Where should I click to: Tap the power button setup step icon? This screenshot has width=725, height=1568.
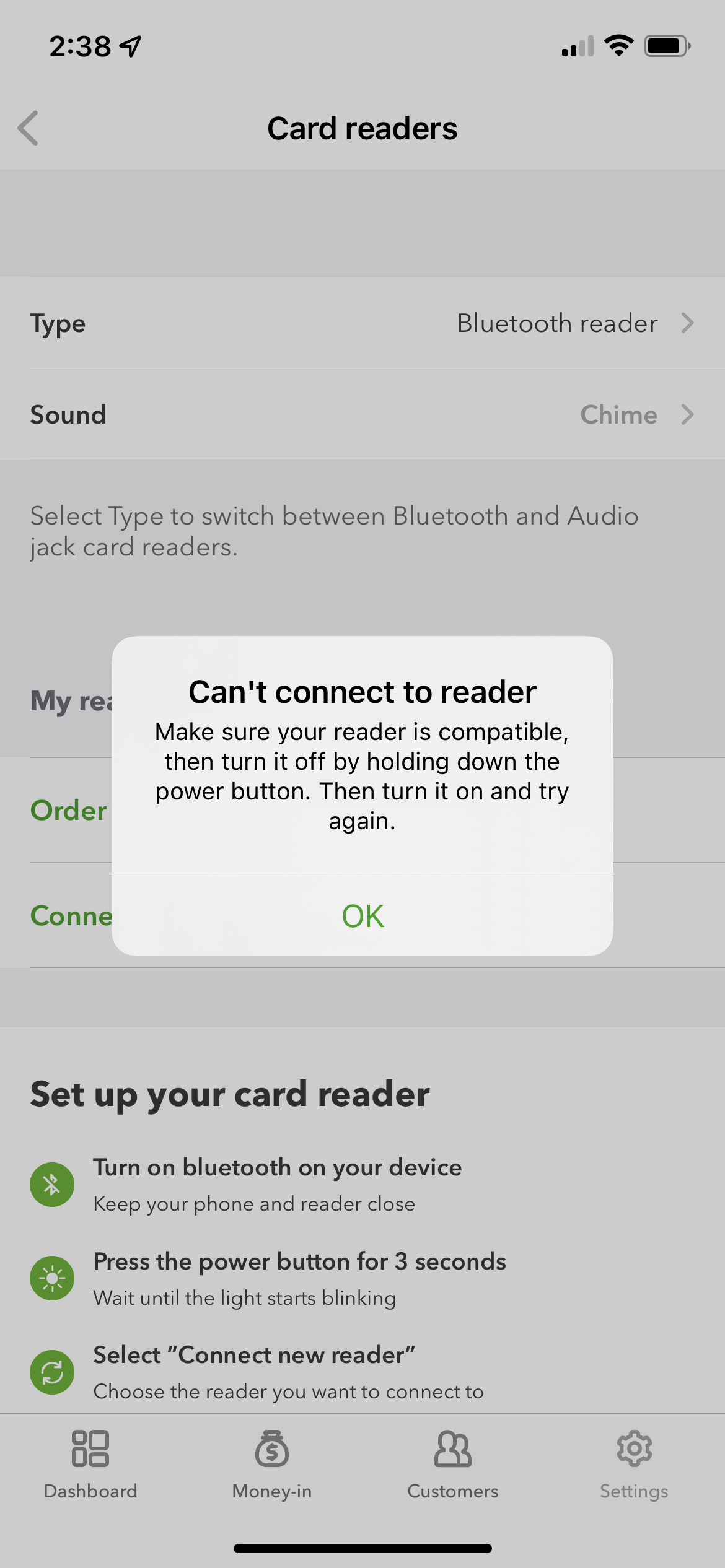52,1278
